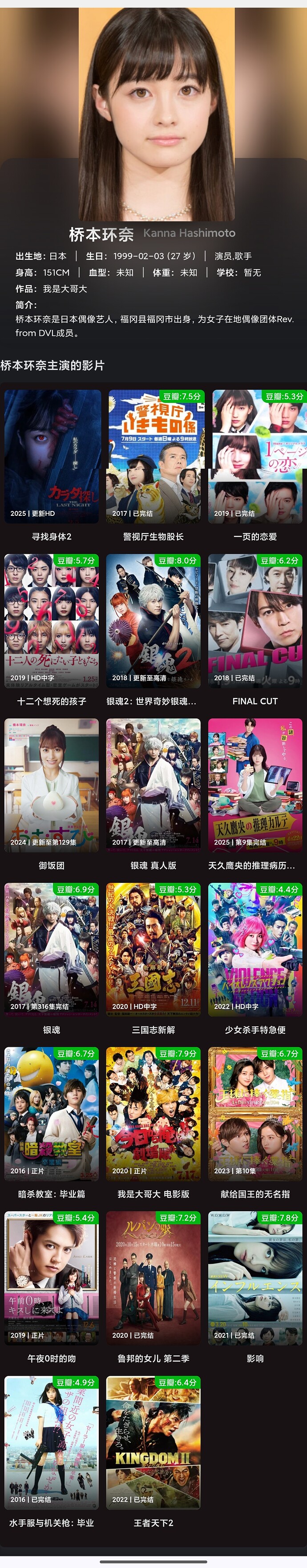
Task: Open the film 午夜0时的吻
Action: point(52,1278)
